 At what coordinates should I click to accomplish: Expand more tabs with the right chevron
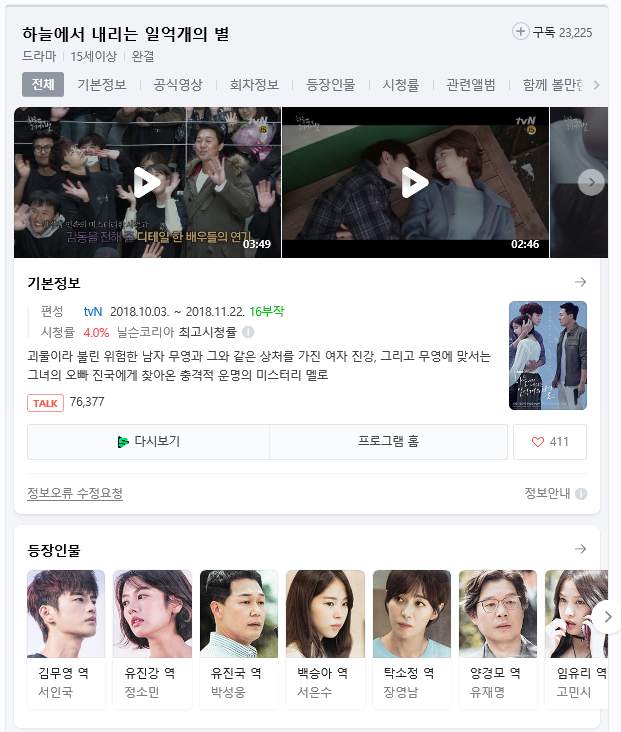click(597, 85)
